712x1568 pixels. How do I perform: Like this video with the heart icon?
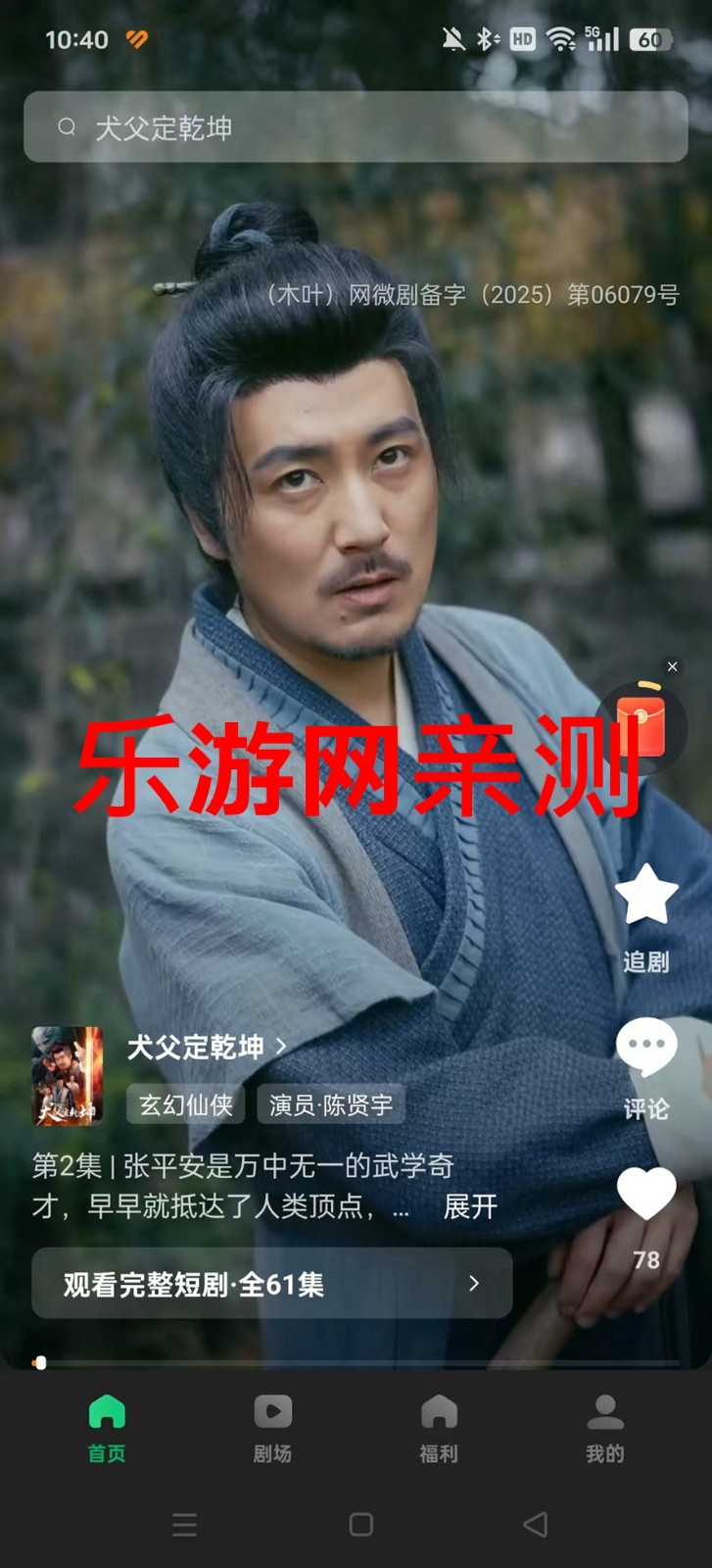pyautogui.click(x=646, y=1196)
